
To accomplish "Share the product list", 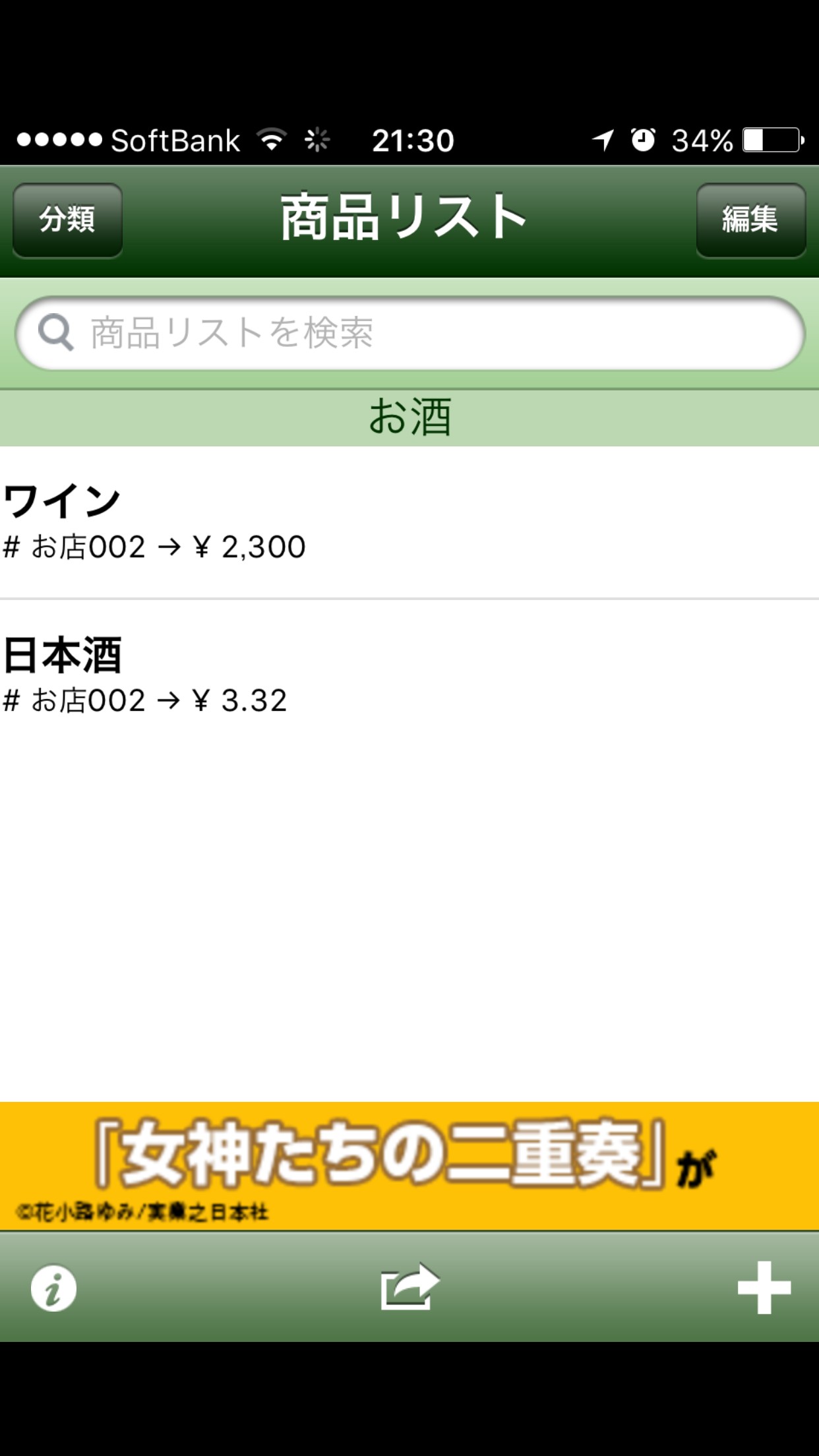I will coord(409,1286).
